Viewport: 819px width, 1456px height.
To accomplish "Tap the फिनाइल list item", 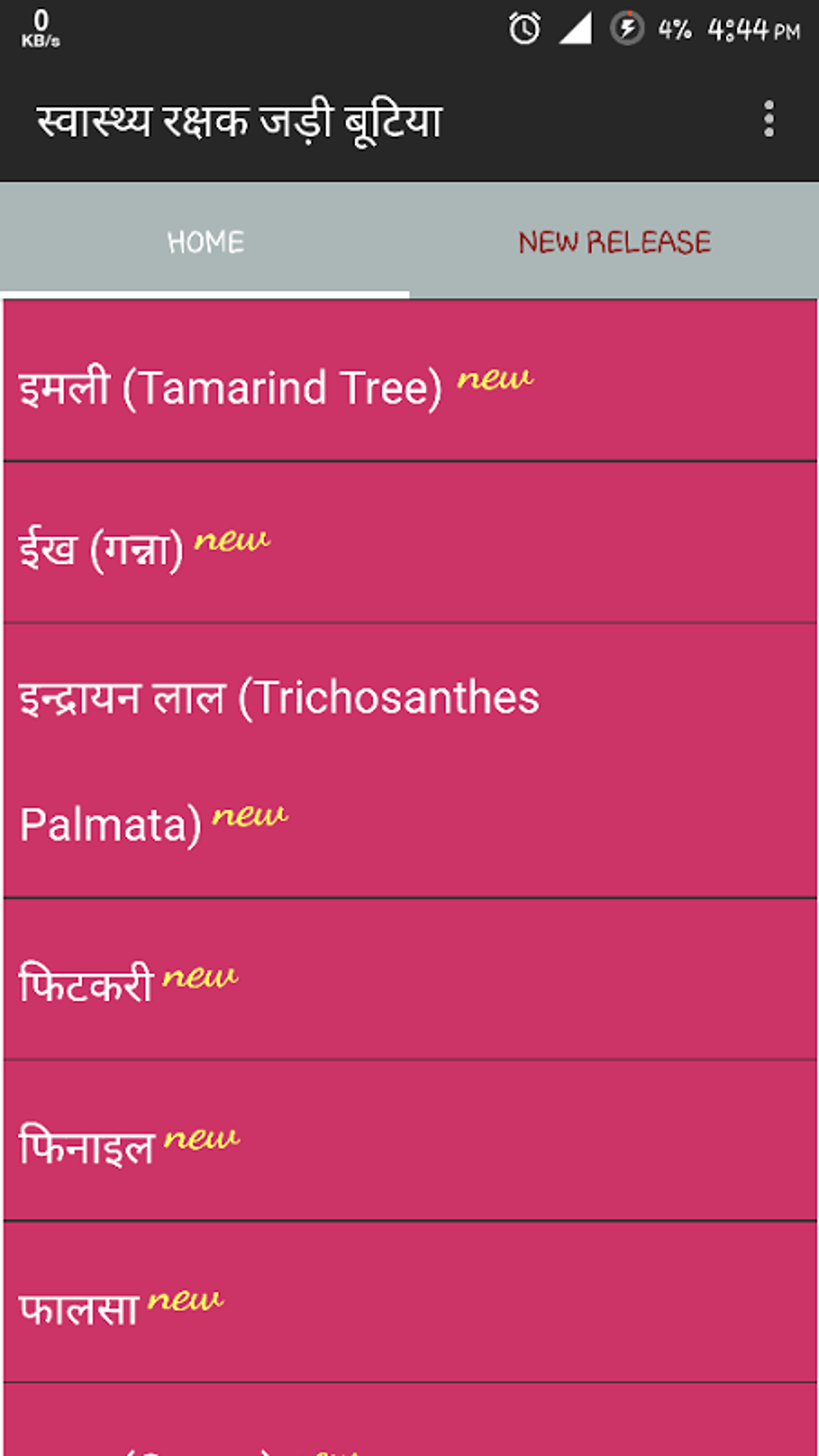I will 409,1142.
